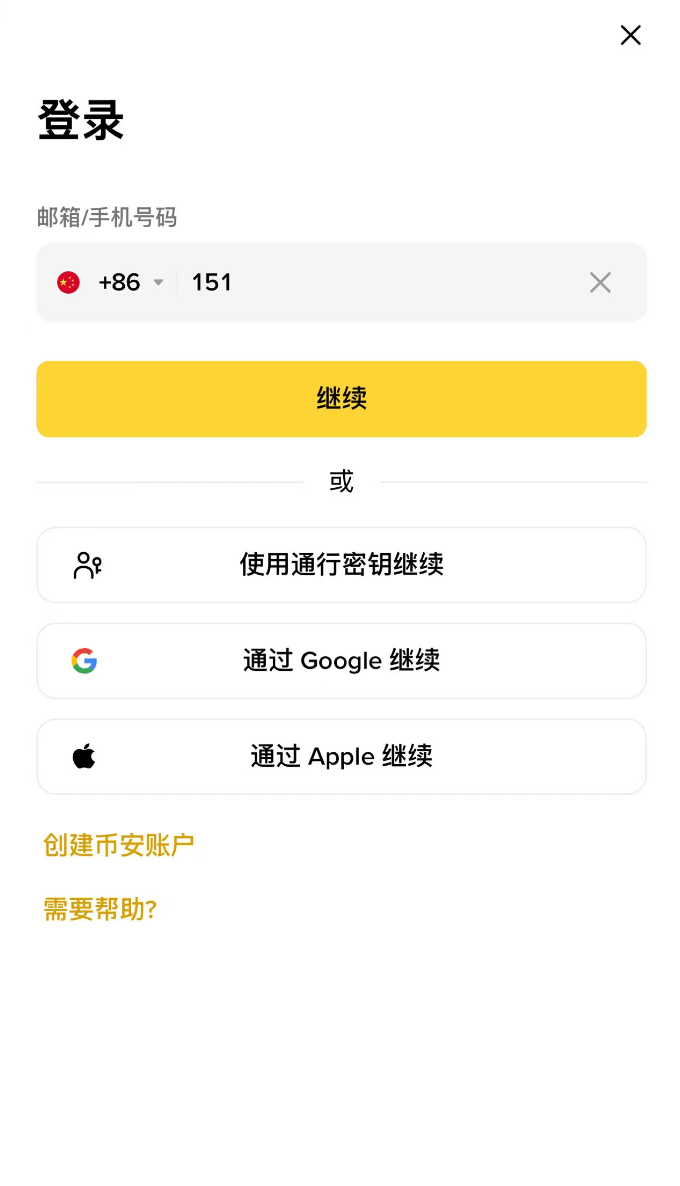Viewport: 680px width, 1186px height.
Task: Close the login screen
Action: [630, 36]
